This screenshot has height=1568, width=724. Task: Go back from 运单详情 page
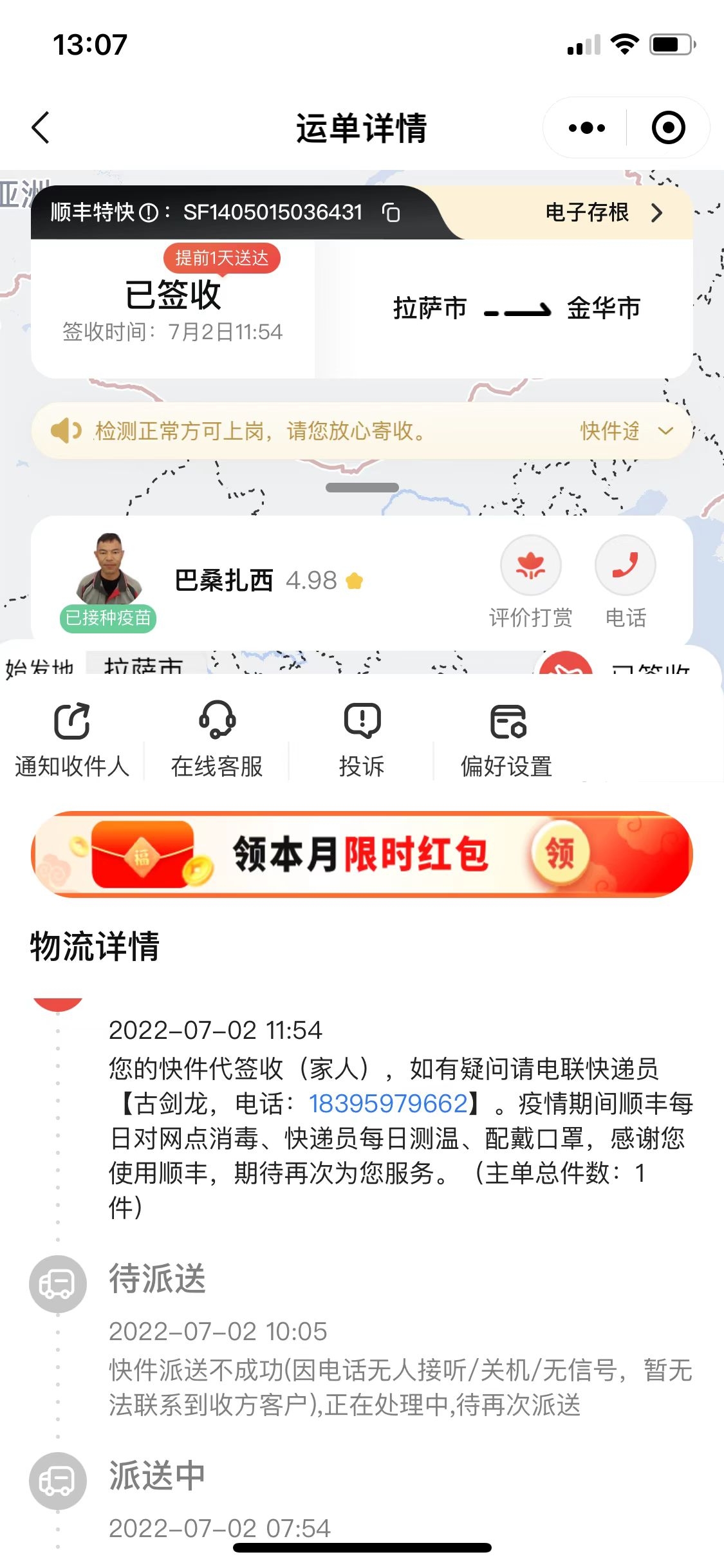[x=41, y=127]
